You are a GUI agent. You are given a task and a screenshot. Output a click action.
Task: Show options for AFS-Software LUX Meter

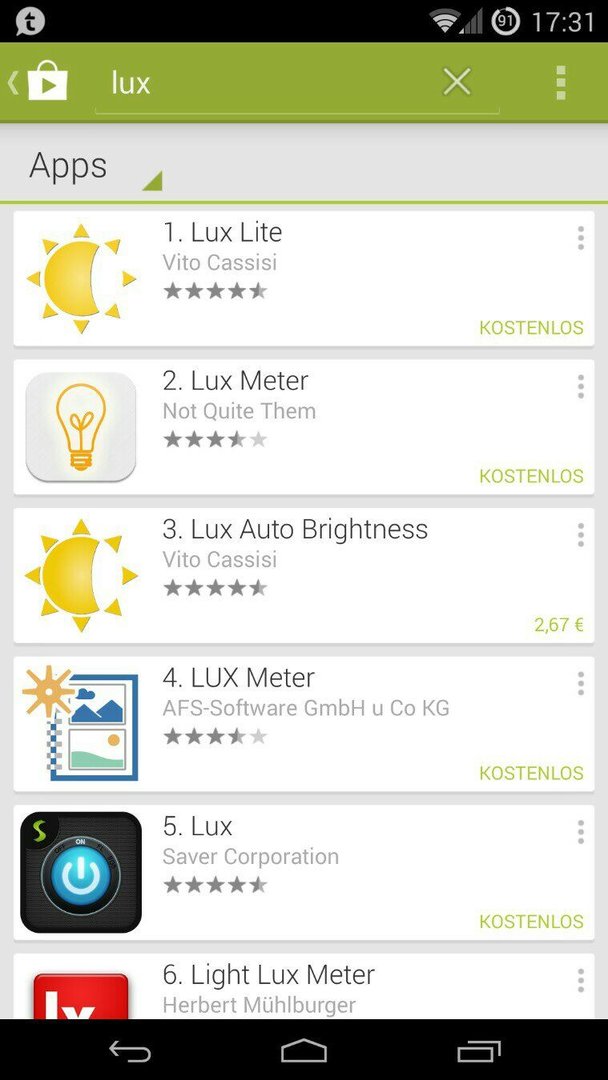click(x=580, y=683)
